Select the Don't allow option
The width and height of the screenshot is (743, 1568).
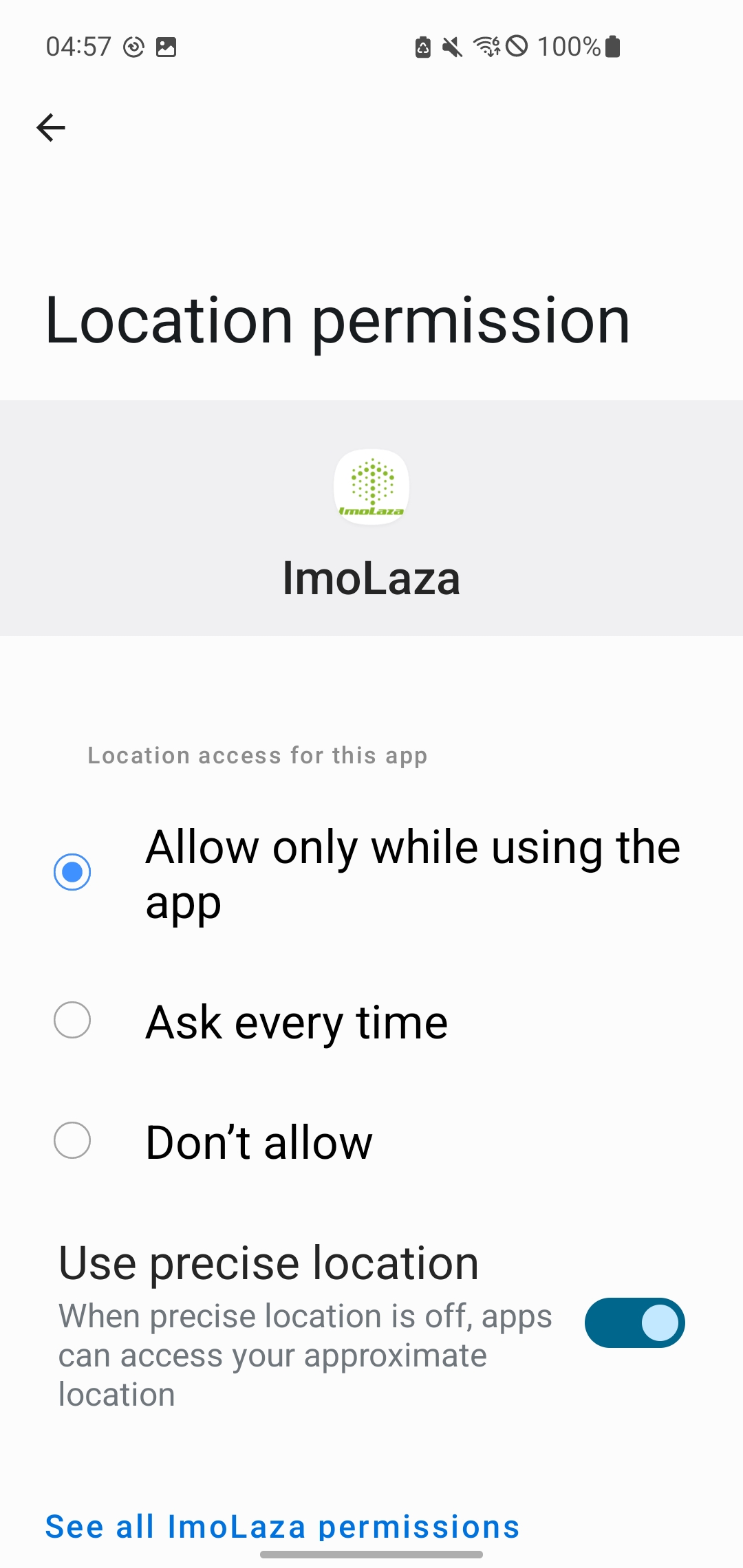pyautogui.click(x=371, y=1142)
